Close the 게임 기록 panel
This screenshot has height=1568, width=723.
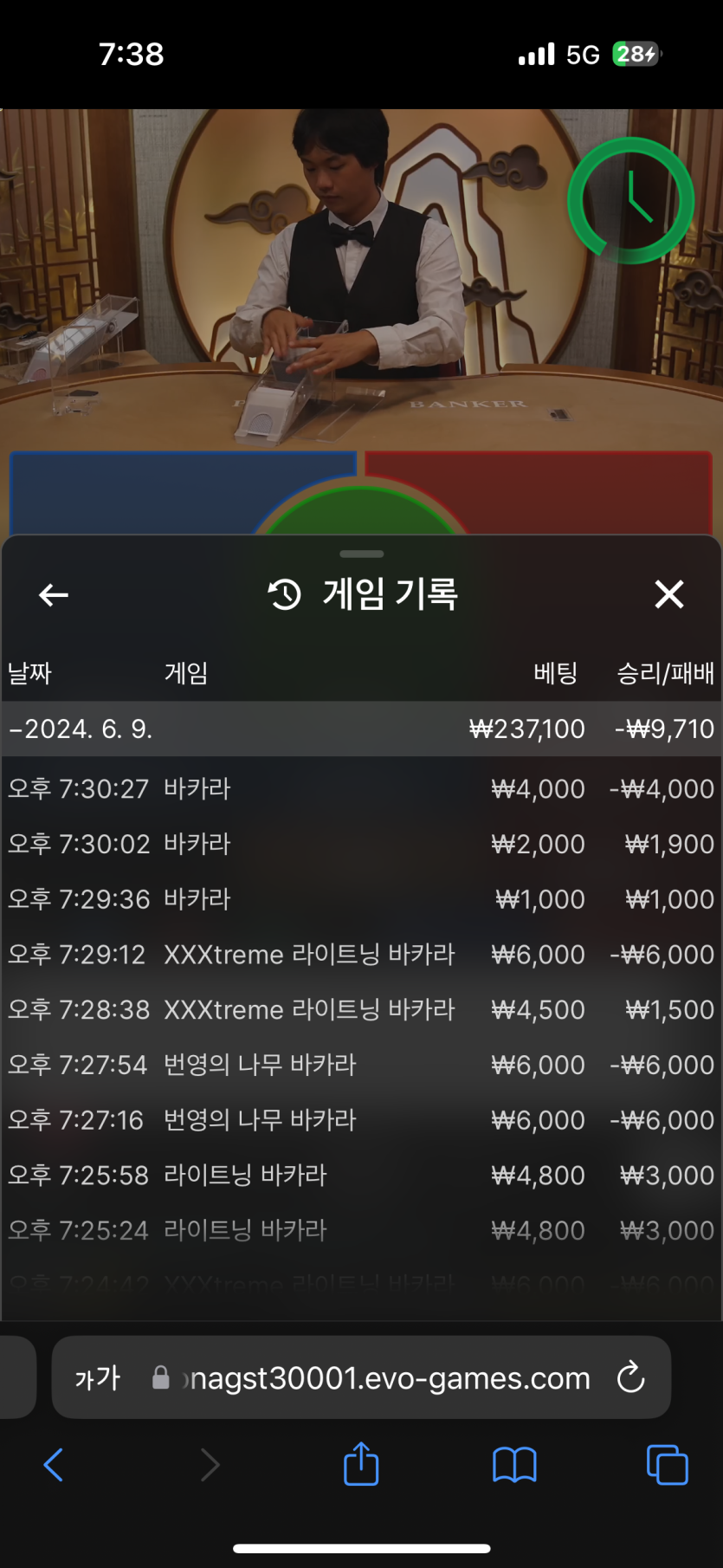668,595
